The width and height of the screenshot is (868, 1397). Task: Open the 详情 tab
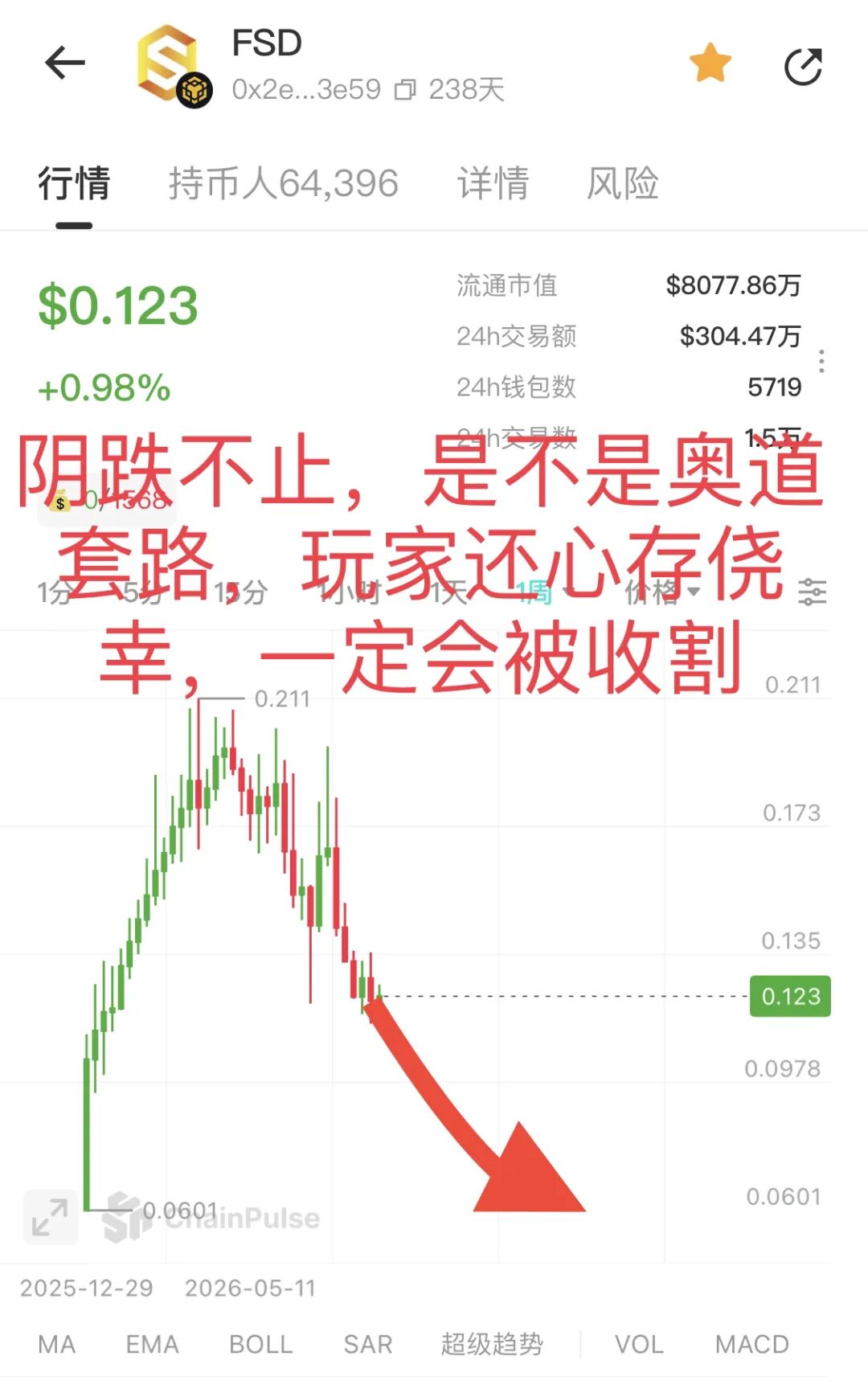click(x=493, y=183)
